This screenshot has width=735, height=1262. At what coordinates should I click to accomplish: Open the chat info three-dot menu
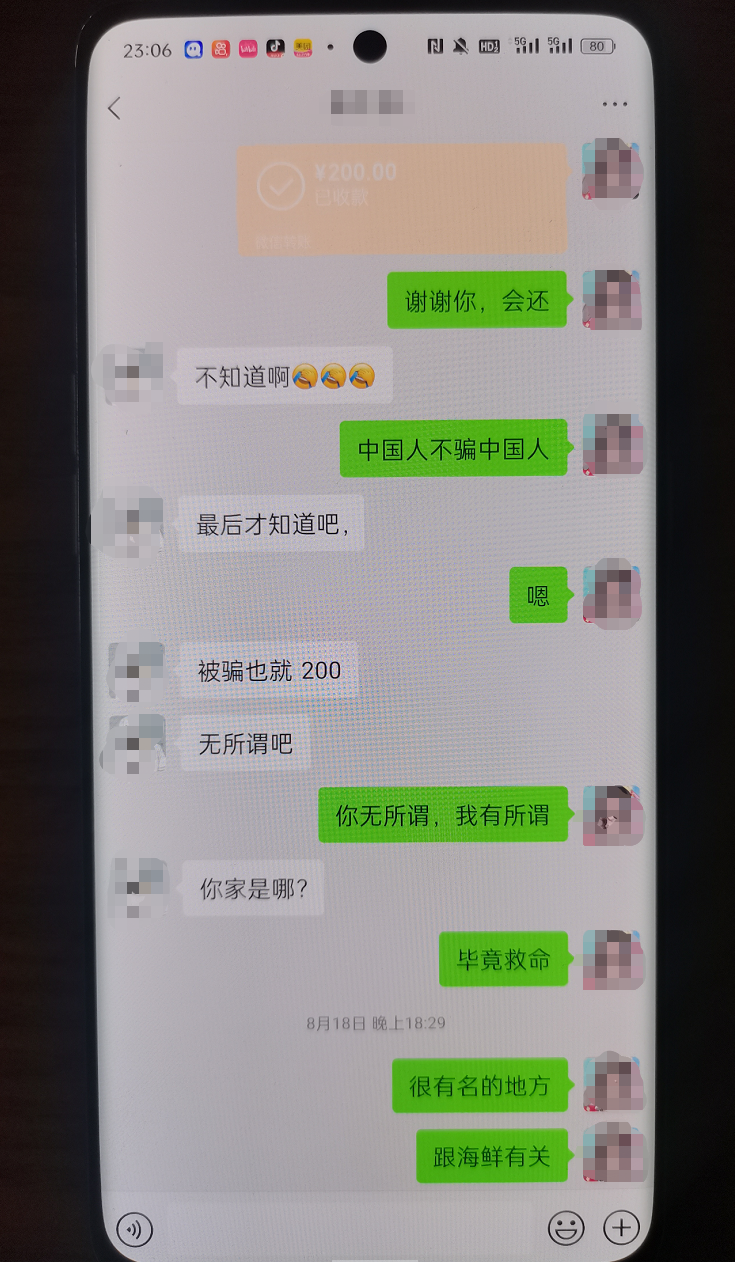tap(614, 105)
